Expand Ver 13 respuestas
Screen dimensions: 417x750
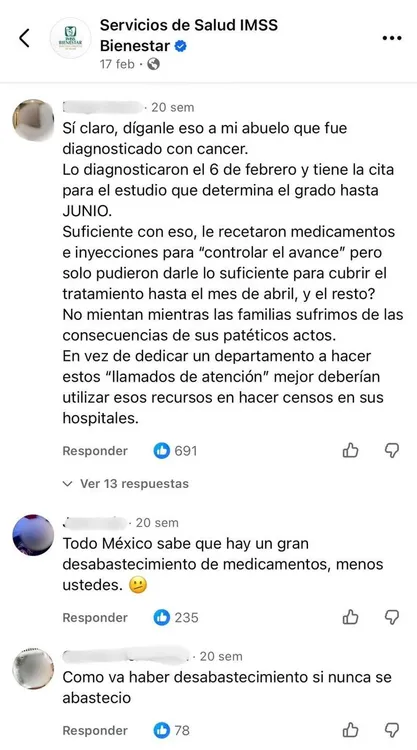point(126,484)
